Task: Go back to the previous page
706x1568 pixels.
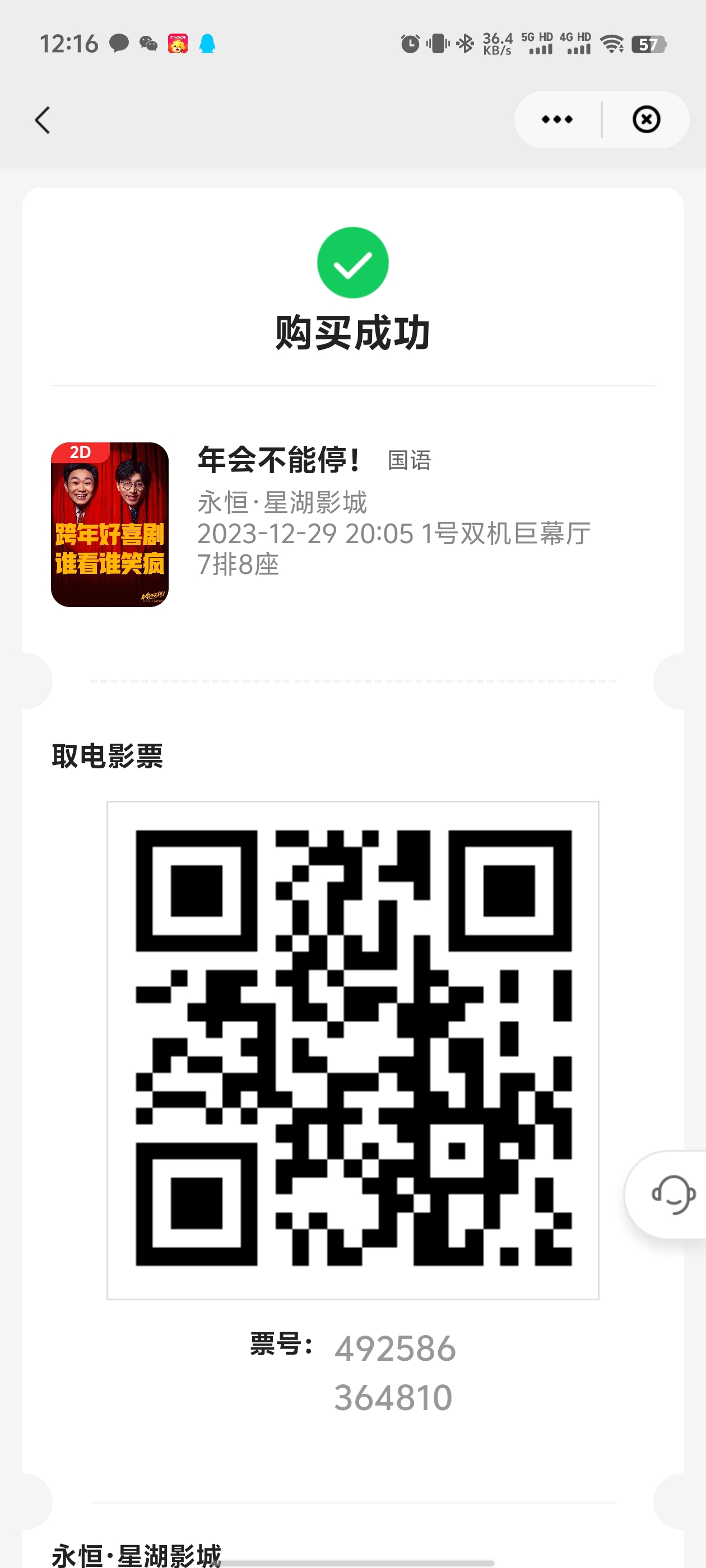Action: (43, 120)
